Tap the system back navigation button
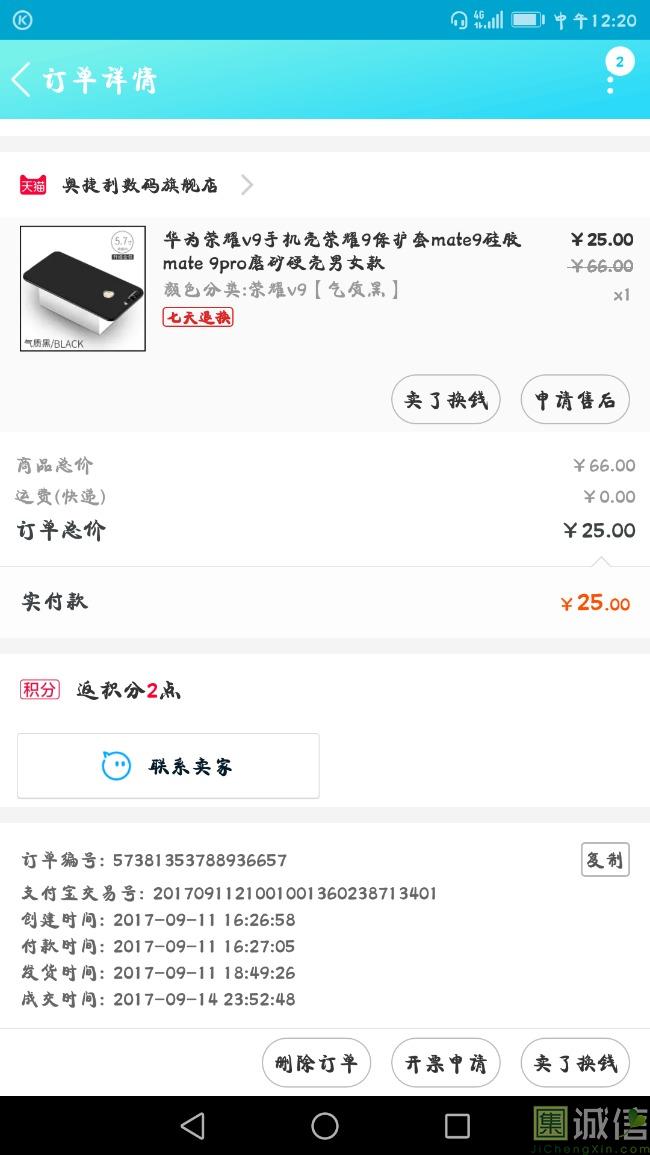Viewport: 650px width, 1155px height. click(x=193, y=1126)
